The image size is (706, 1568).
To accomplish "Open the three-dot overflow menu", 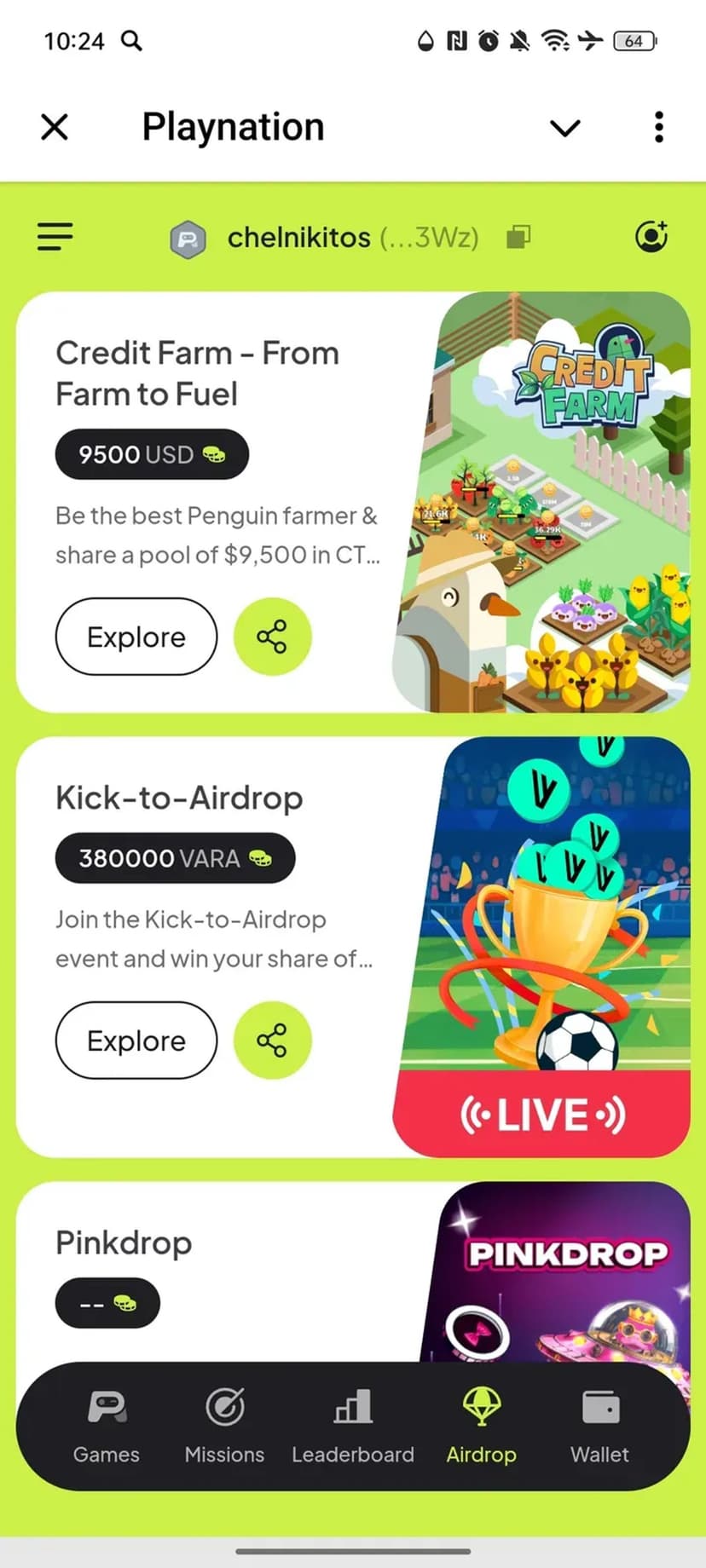I will point(658,128).
